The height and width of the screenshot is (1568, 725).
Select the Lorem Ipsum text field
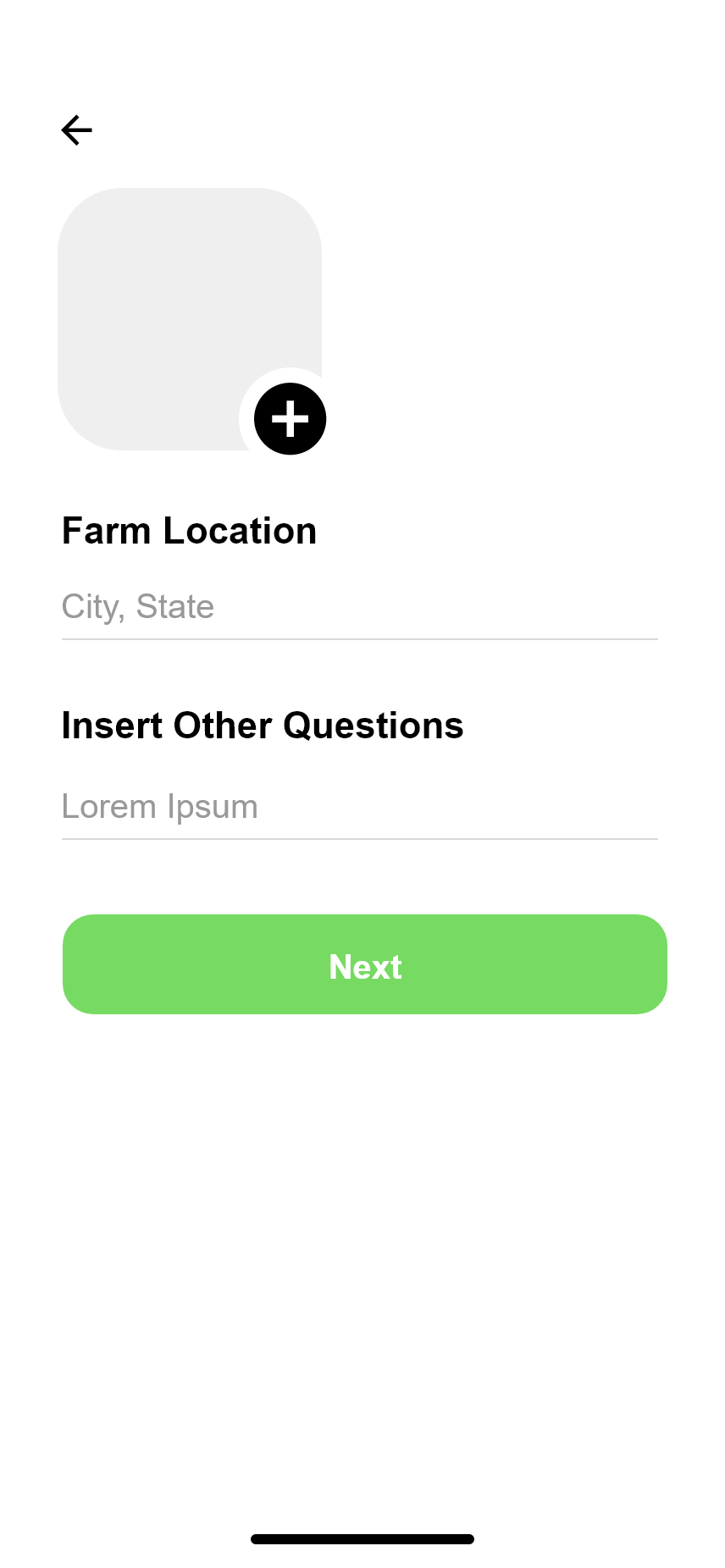pos(359,807)
